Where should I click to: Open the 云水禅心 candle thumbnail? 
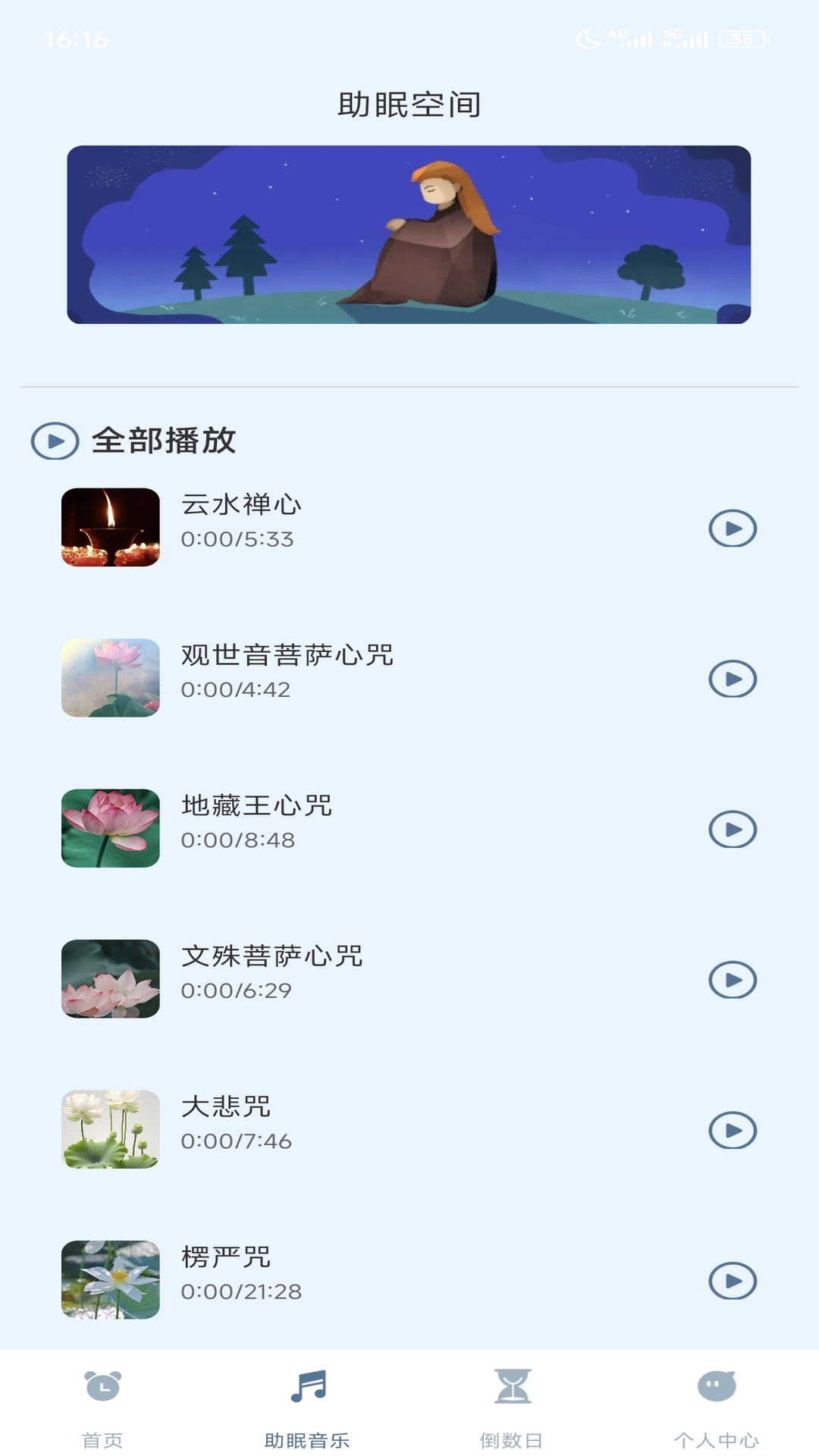tap(110, 527)
